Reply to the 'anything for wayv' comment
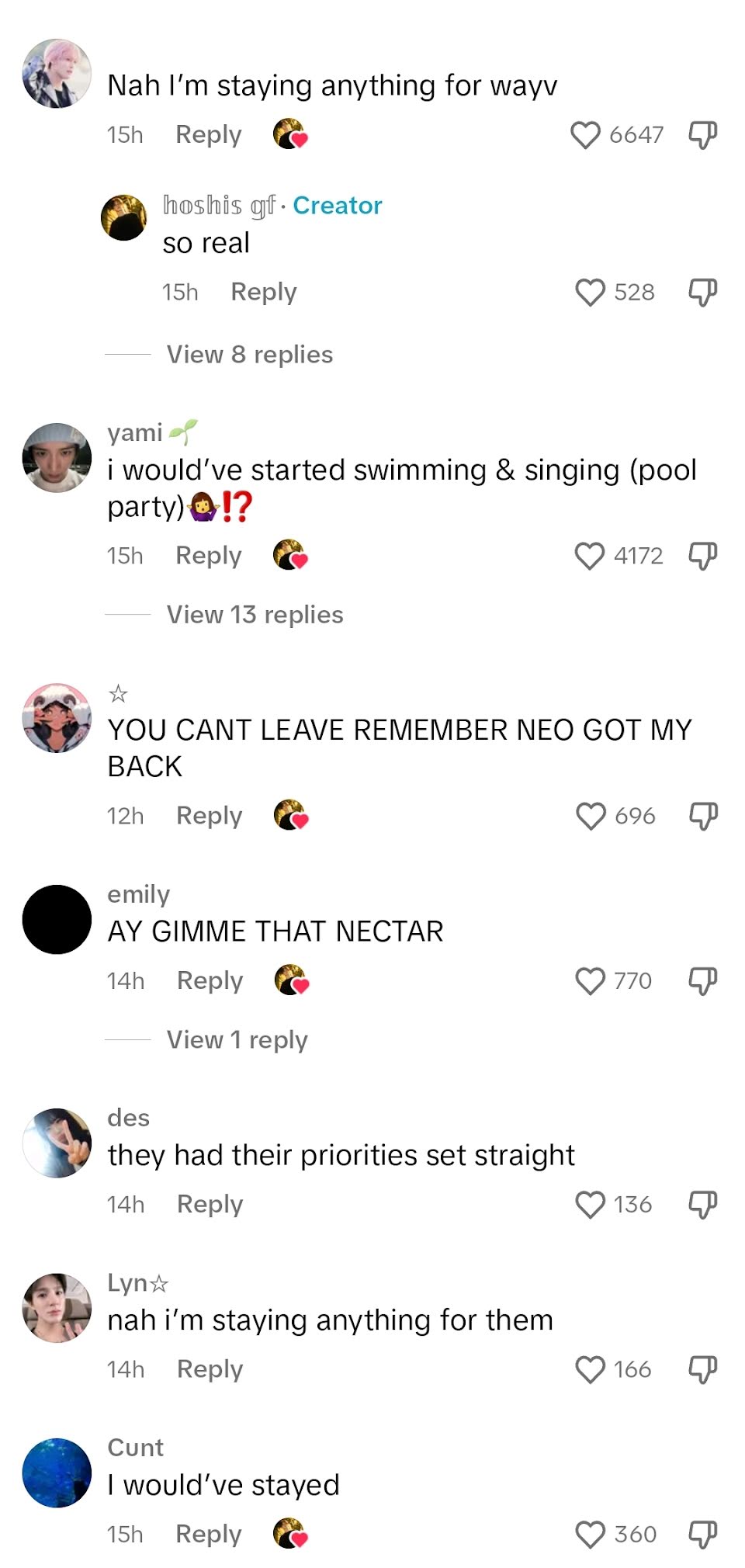 click(x=208, y=134)
